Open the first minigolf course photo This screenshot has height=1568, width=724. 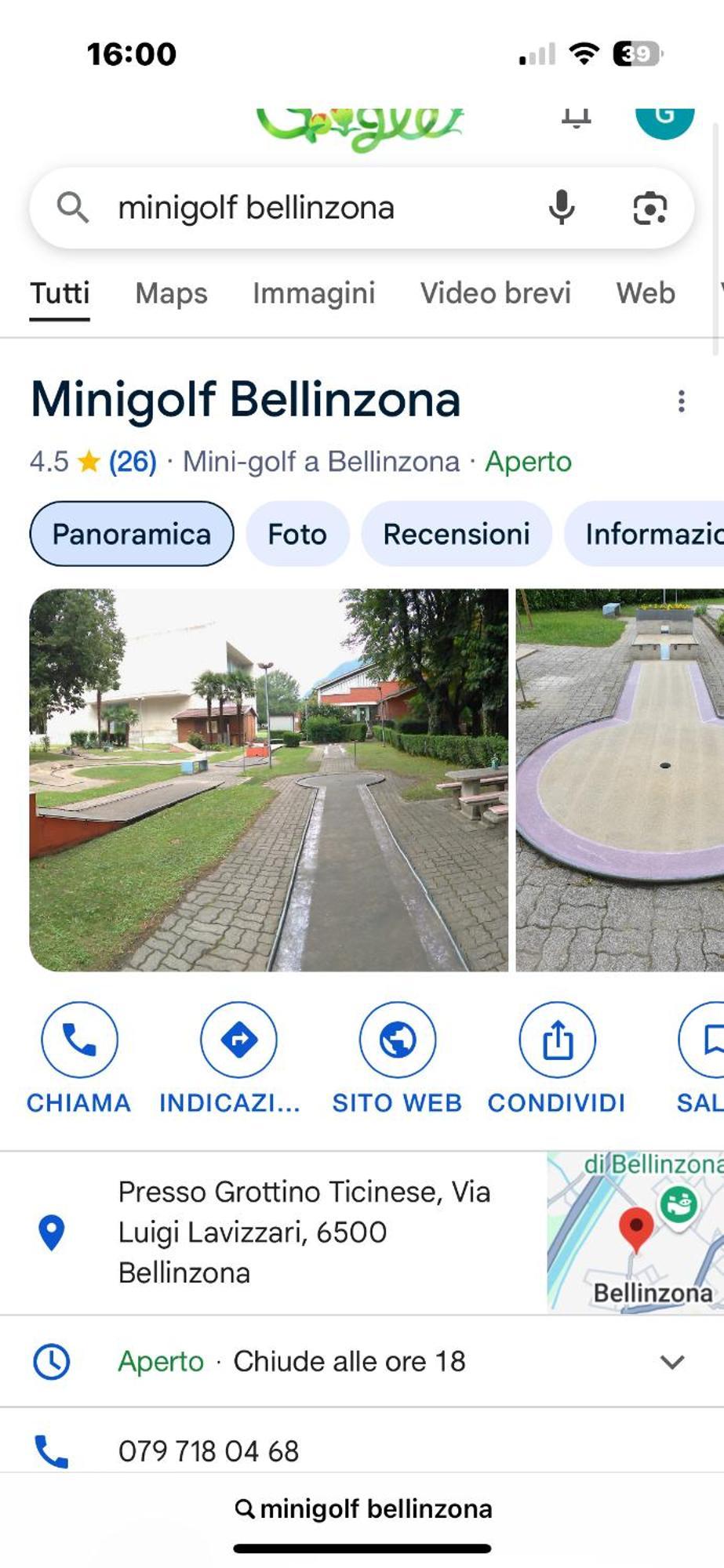[268, 780]
